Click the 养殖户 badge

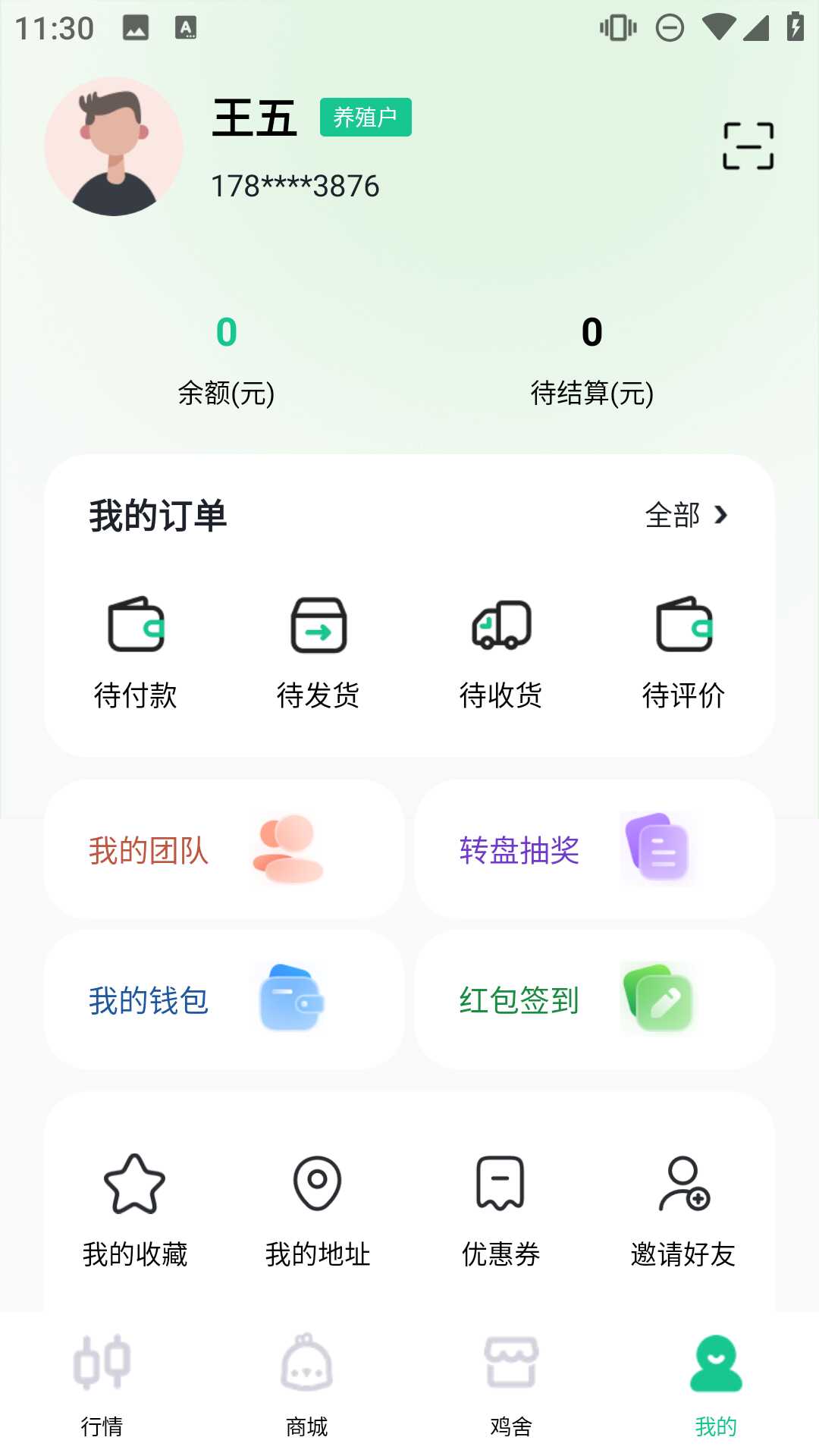pyautogui.click(x=365, y=117)
